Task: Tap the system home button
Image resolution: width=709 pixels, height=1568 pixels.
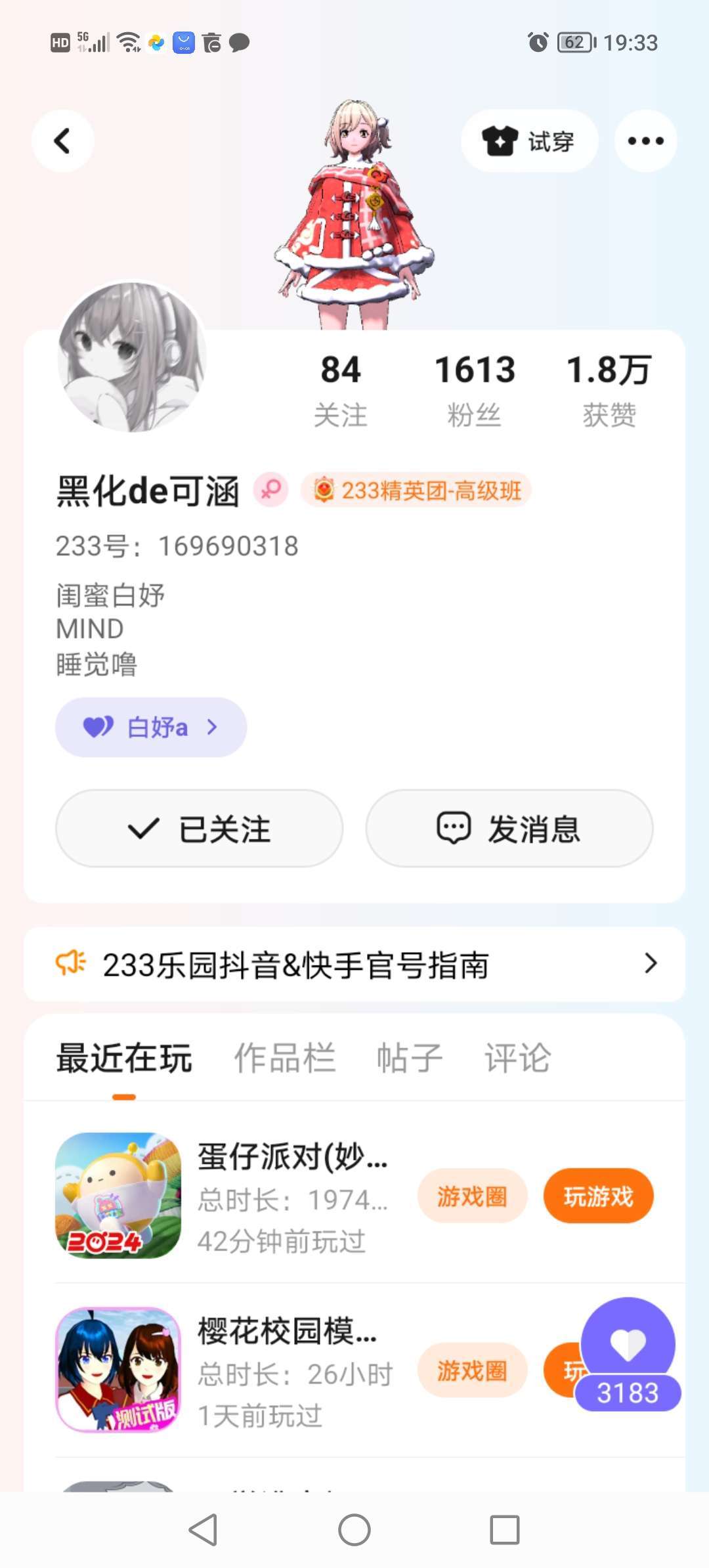Action: (354, 1530)
